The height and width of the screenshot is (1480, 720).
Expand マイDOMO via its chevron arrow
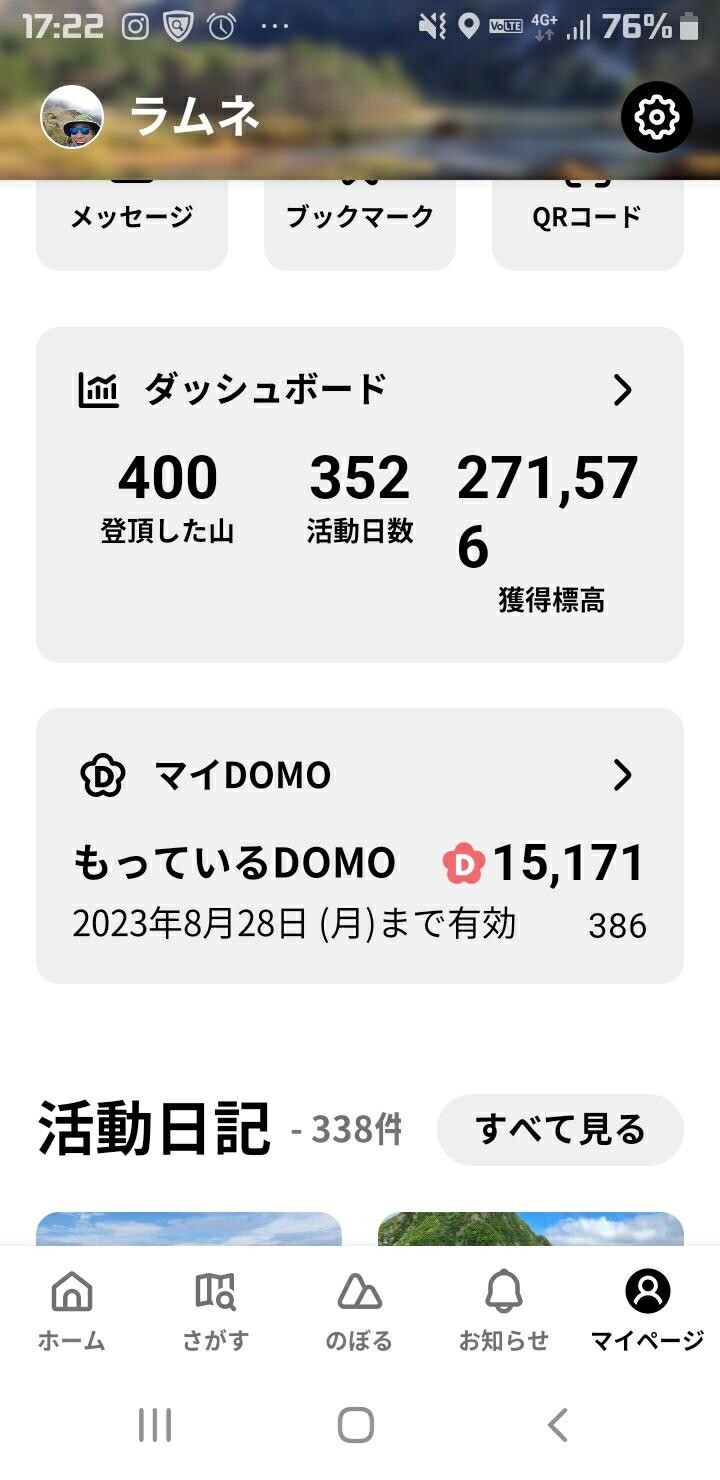tap(623, 775)
